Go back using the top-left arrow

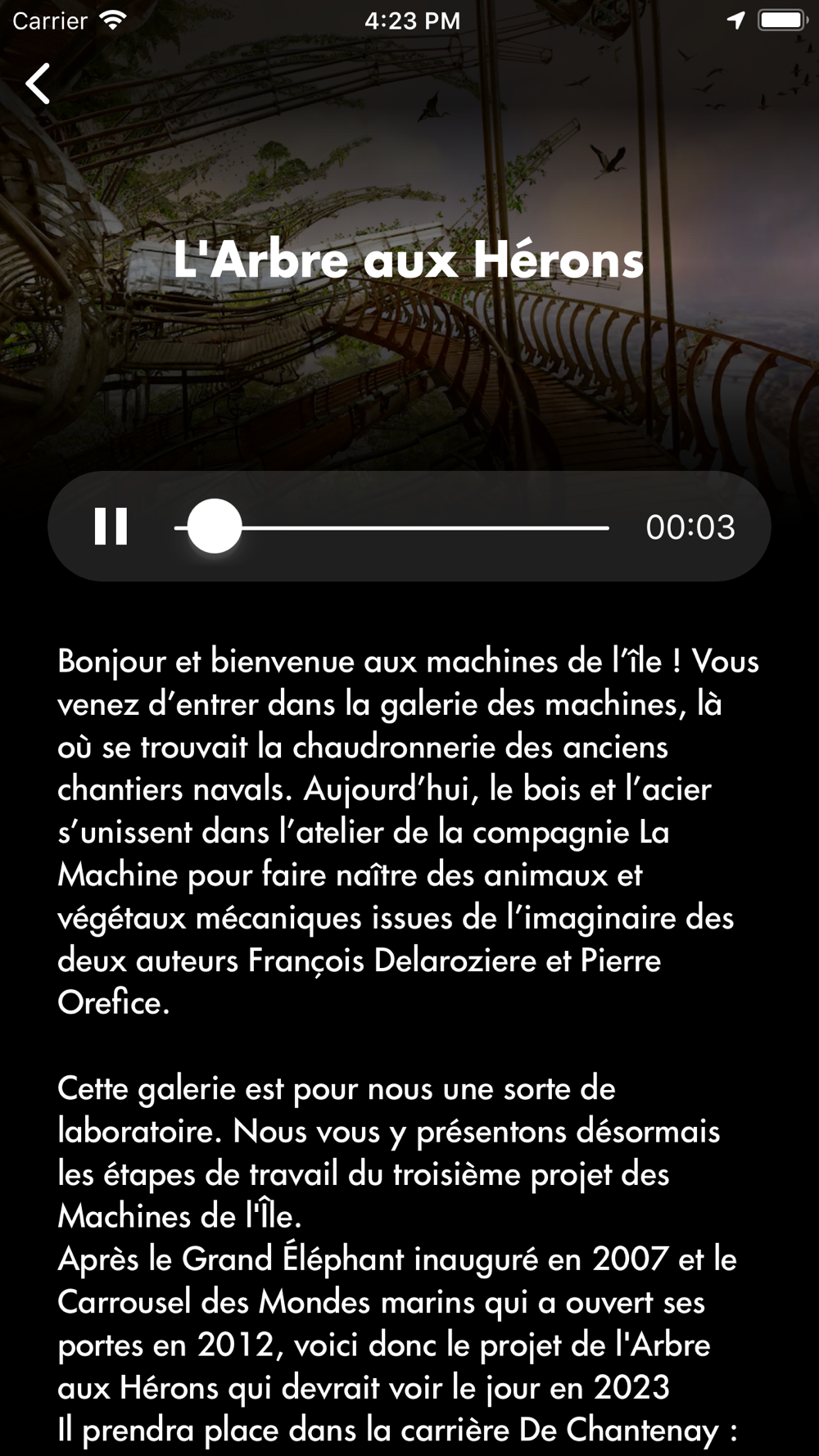(x=38, y=84)
